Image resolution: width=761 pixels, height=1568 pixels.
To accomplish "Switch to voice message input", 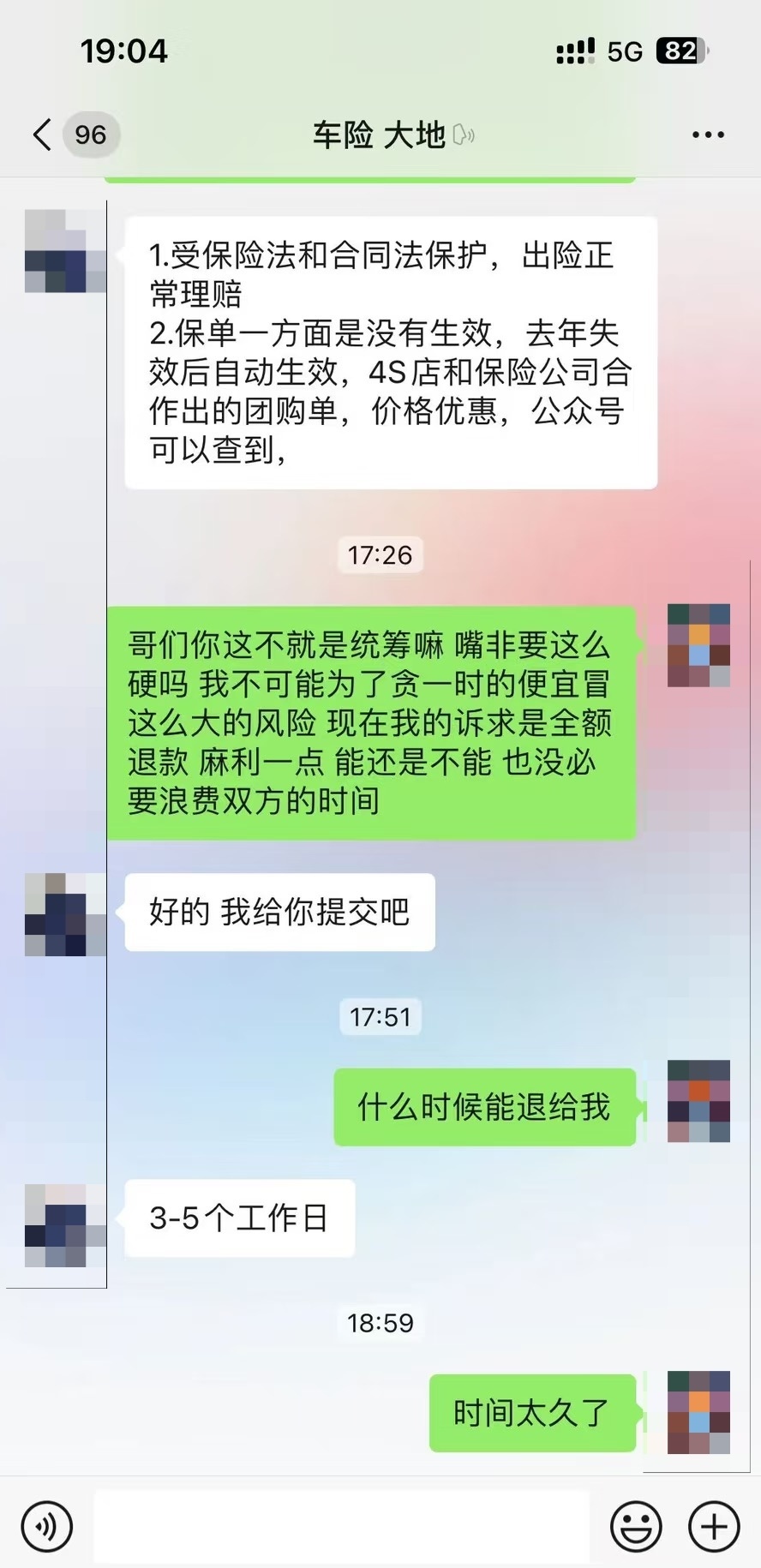I will (47, 1526).
